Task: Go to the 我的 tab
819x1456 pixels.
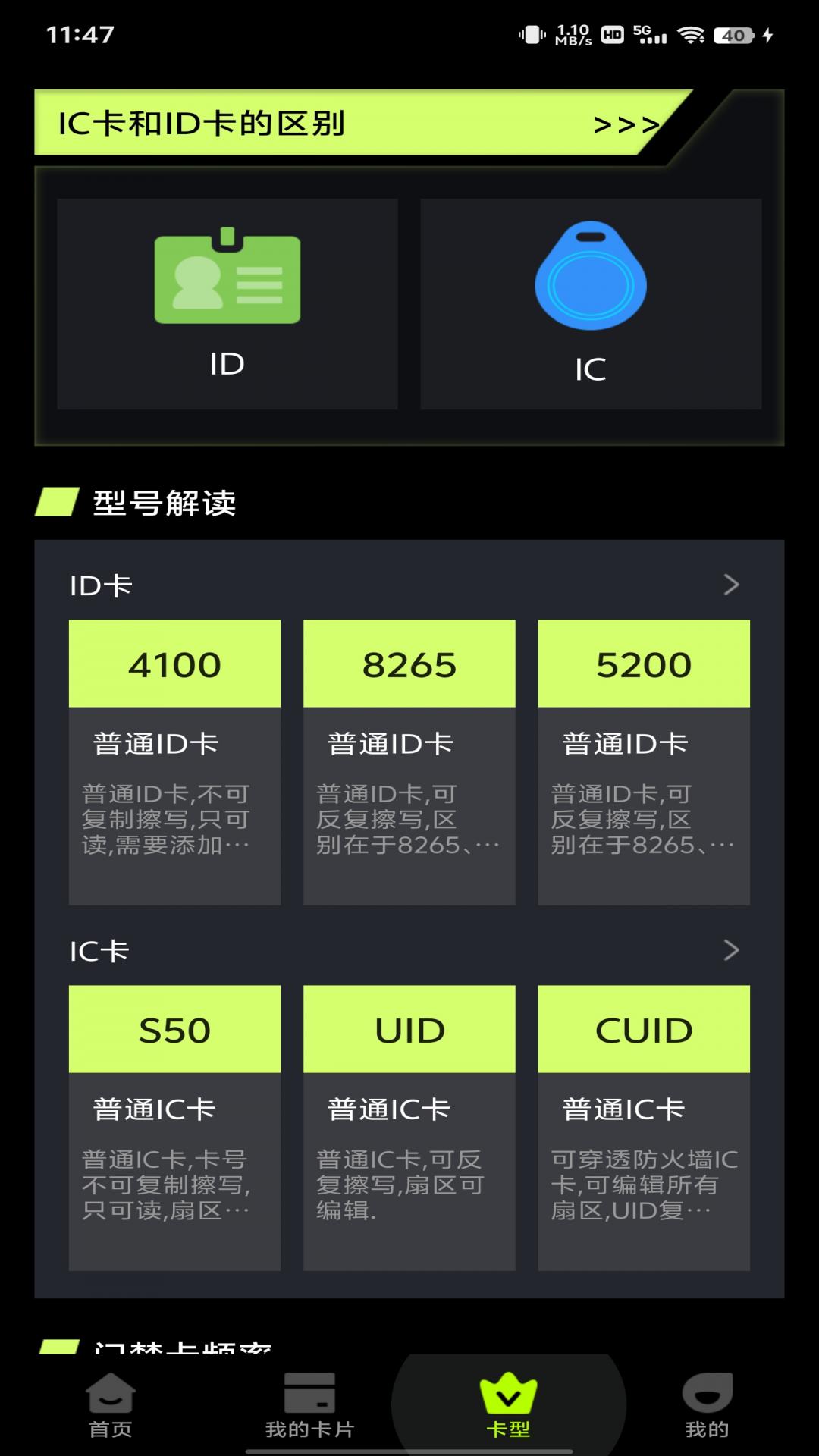Action: [x=707, y=1405]
